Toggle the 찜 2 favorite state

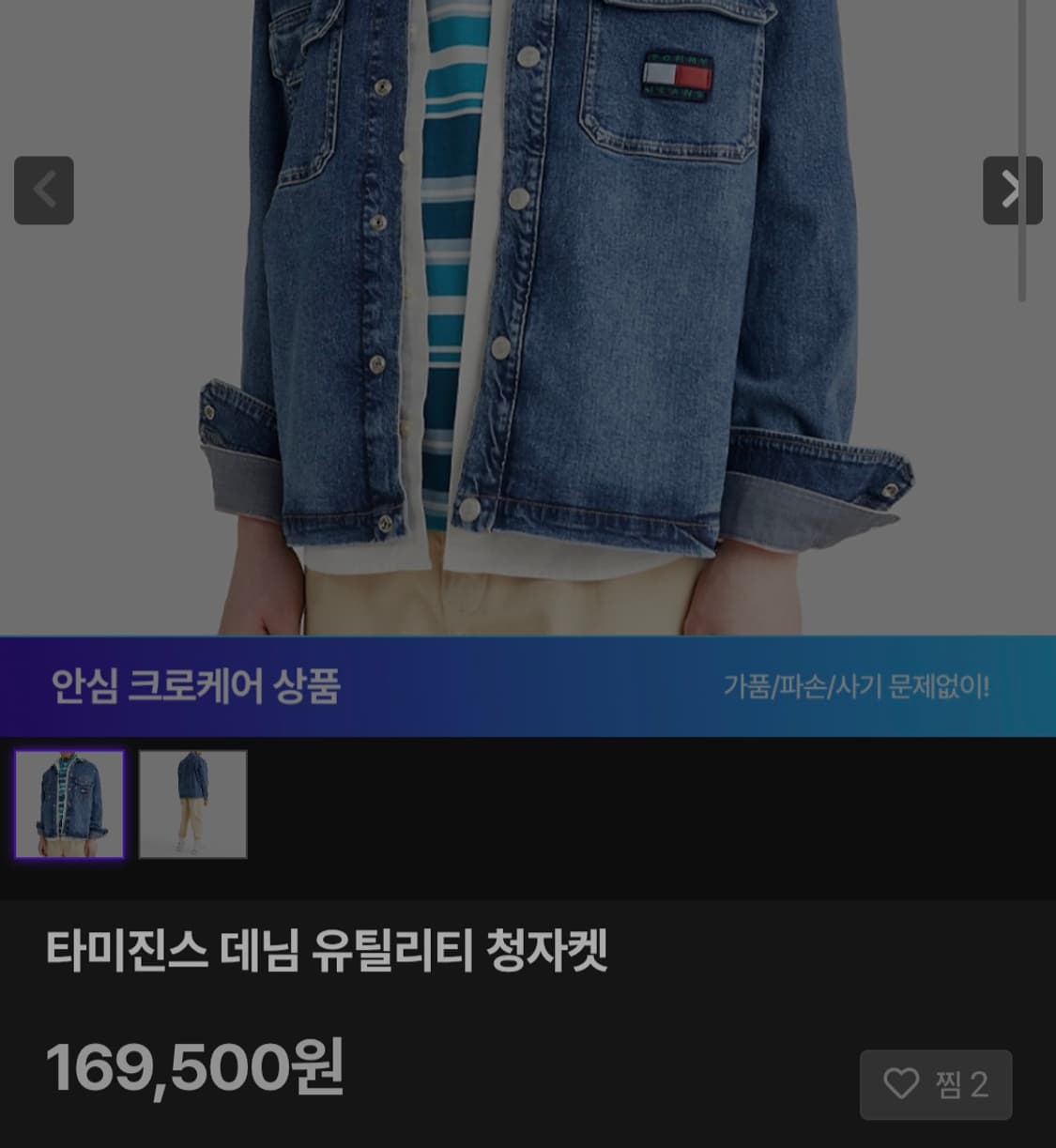935,1085
